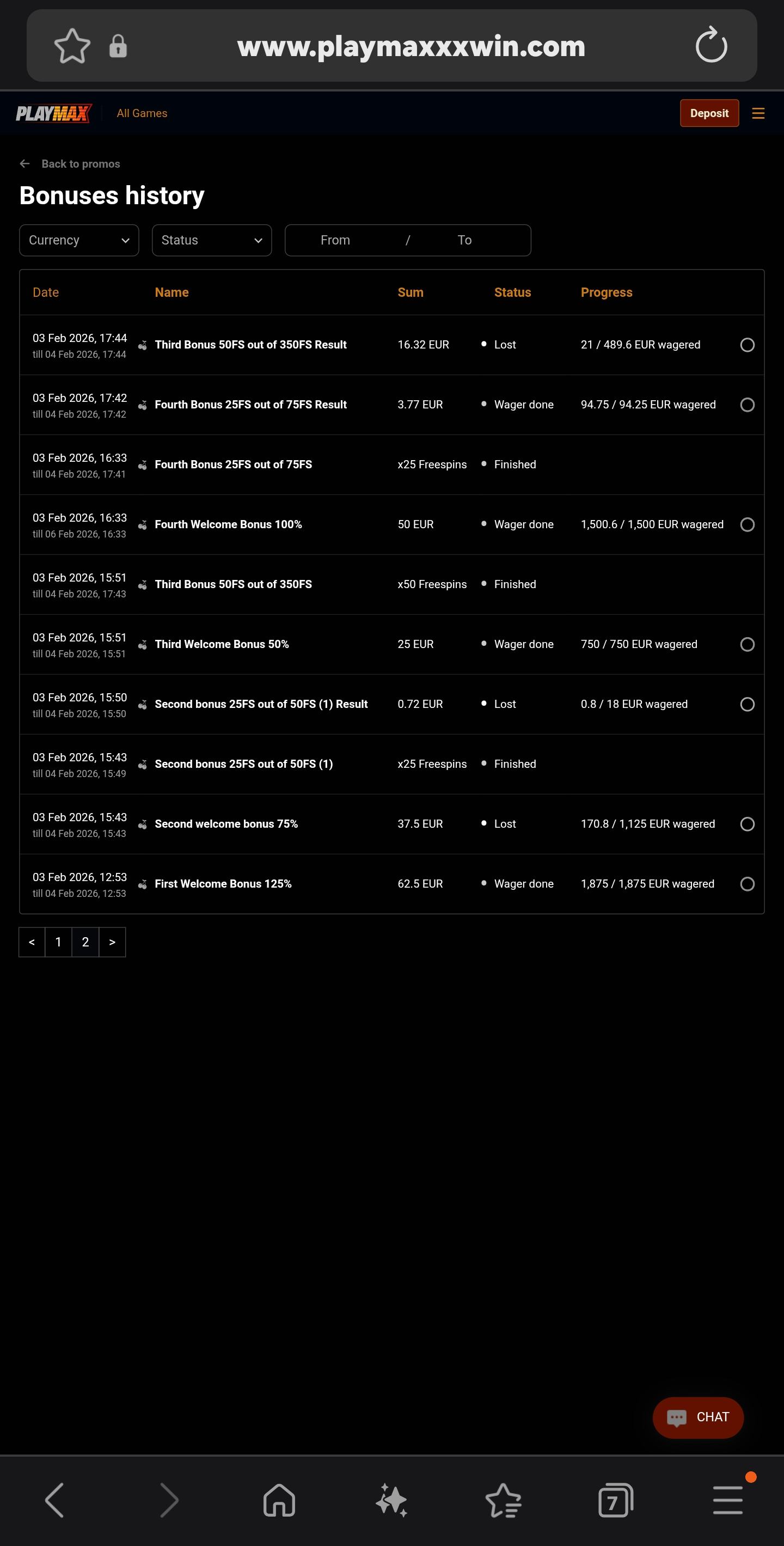Go to the previous page with the arrow
The image size is (784, 1546).
click(32, 942)
